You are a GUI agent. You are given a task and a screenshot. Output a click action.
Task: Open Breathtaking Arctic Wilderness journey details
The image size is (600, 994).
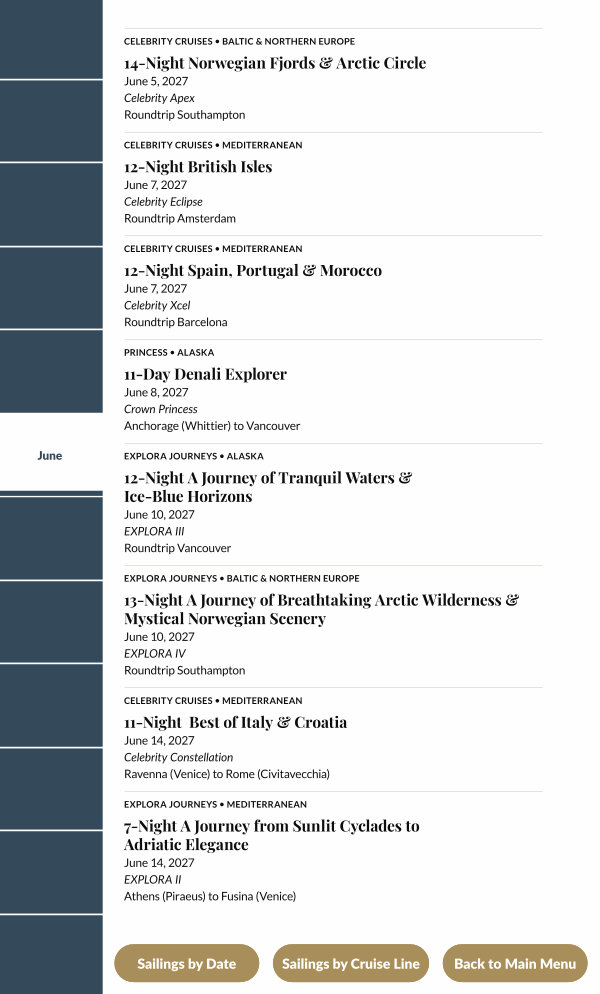321,609
